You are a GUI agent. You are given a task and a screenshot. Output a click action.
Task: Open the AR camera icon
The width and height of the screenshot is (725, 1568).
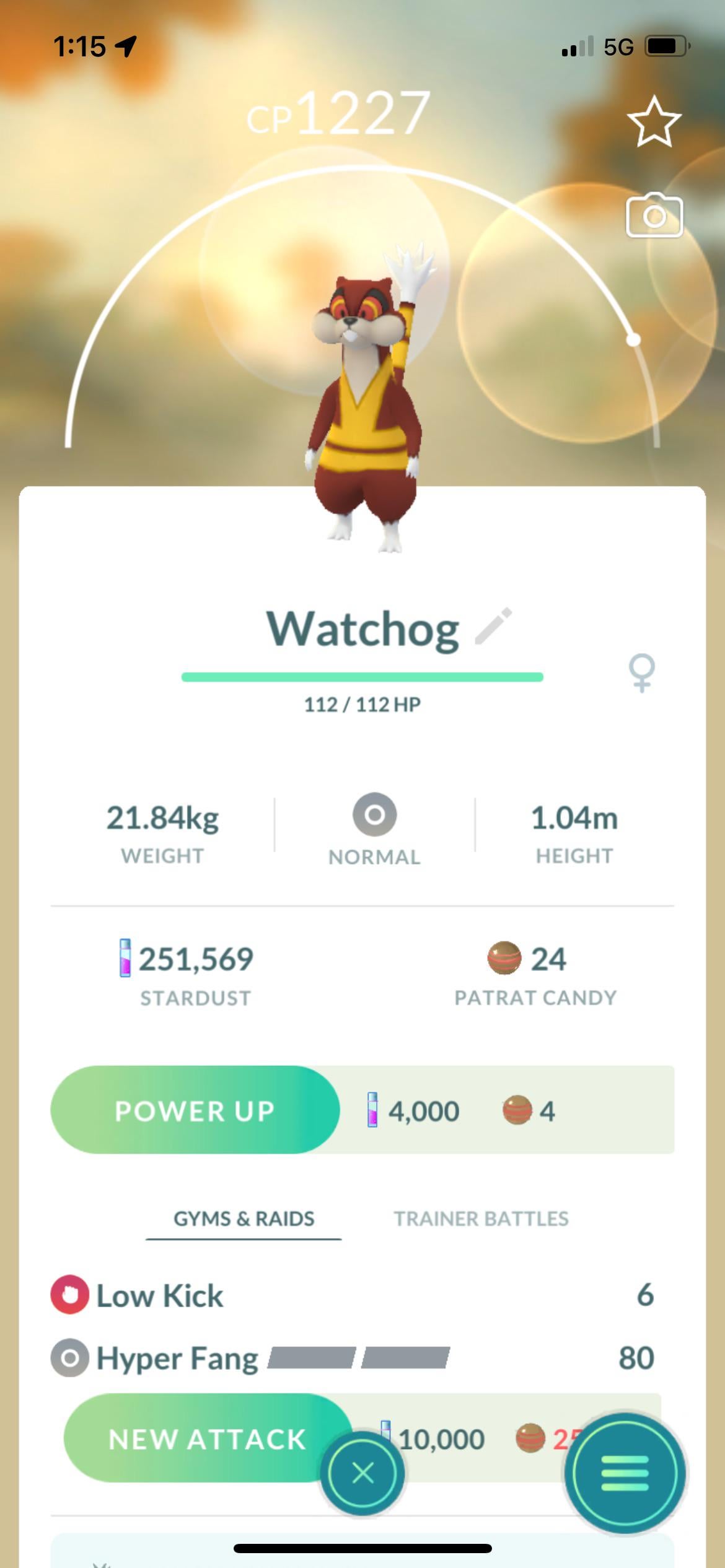[x=654, y=216]
